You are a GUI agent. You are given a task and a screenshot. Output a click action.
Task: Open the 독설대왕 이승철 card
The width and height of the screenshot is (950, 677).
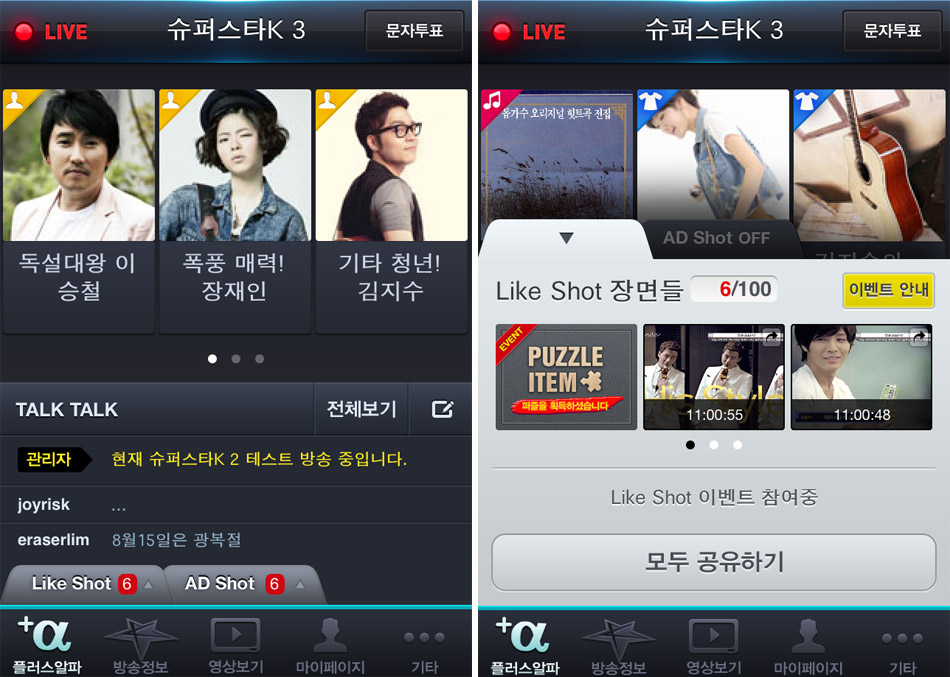click(x=79, y=210)
